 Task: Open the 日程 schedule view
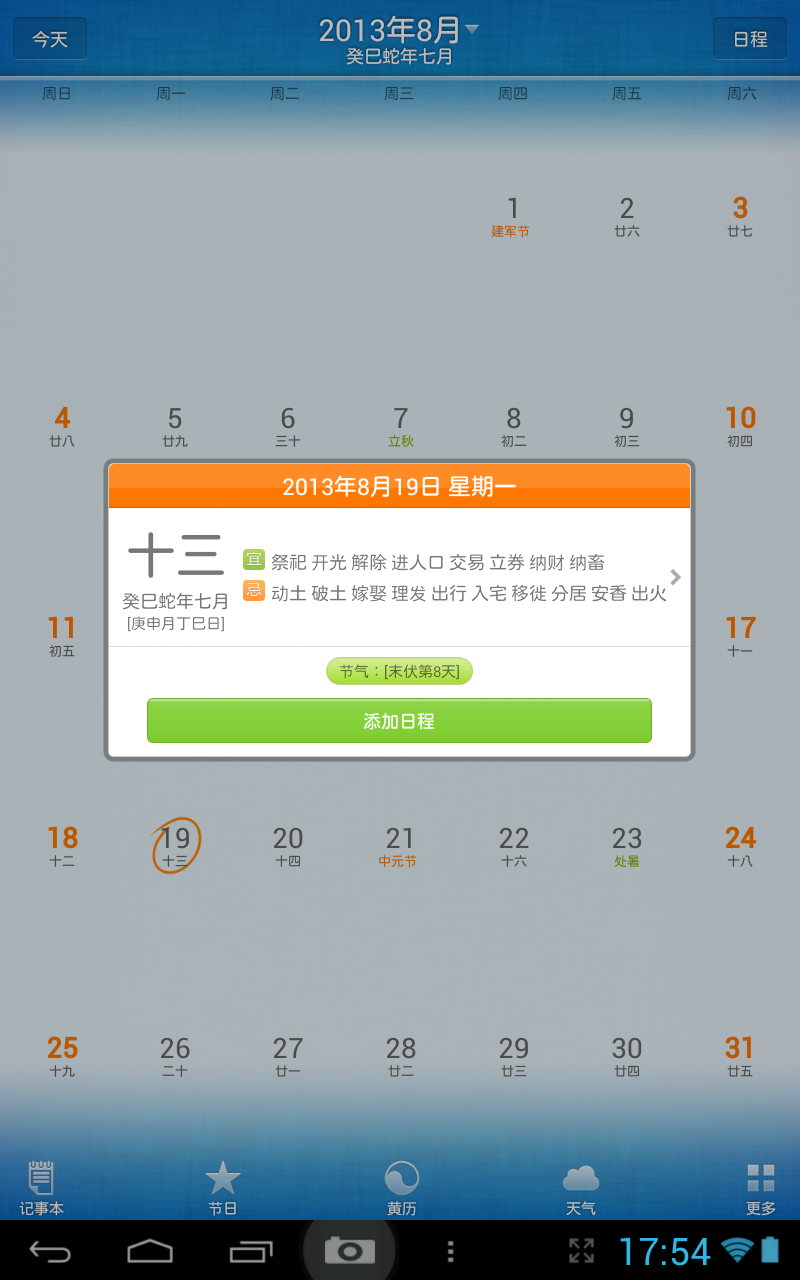(750, 39)
